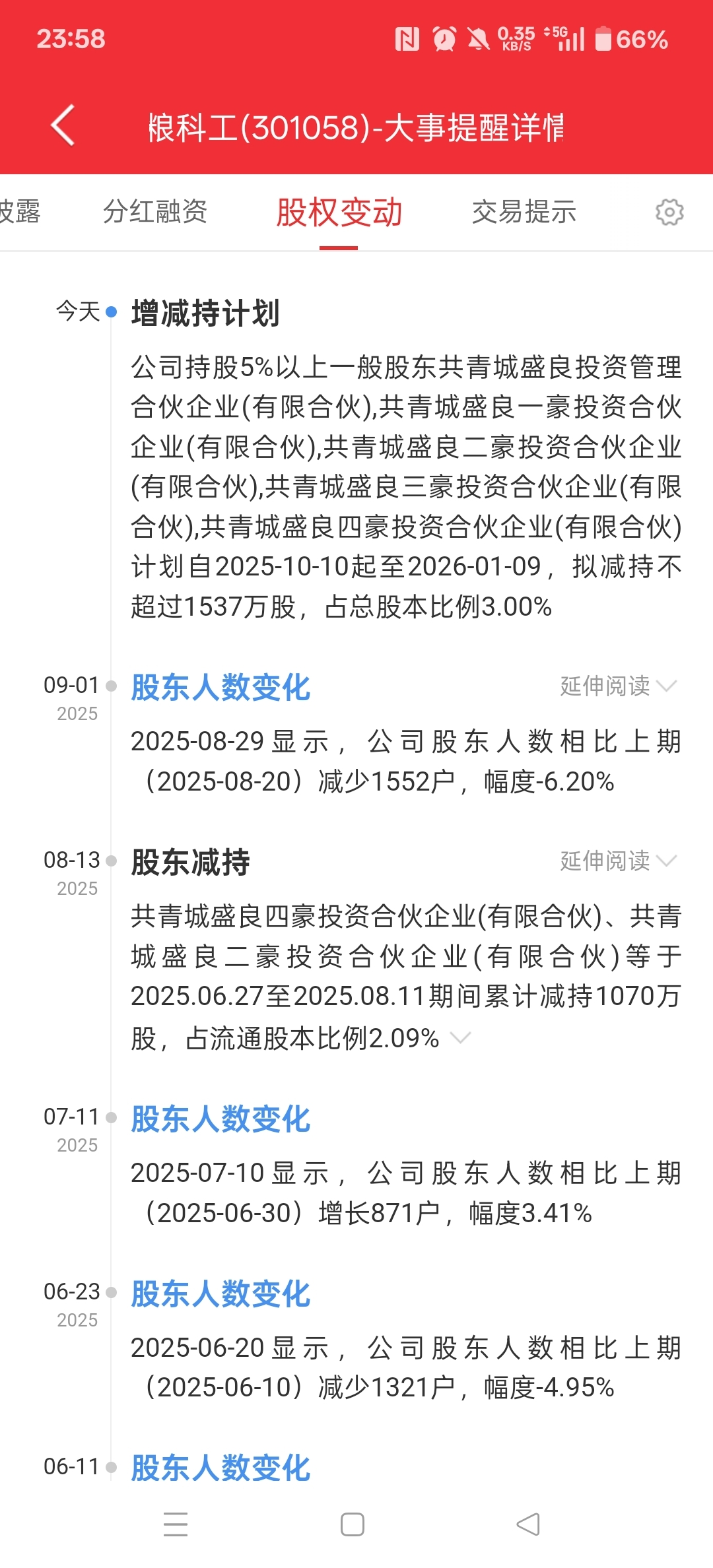The image size is (713, 1568).
Task: Tap the system home button
Action: [x=353, y=1524]
